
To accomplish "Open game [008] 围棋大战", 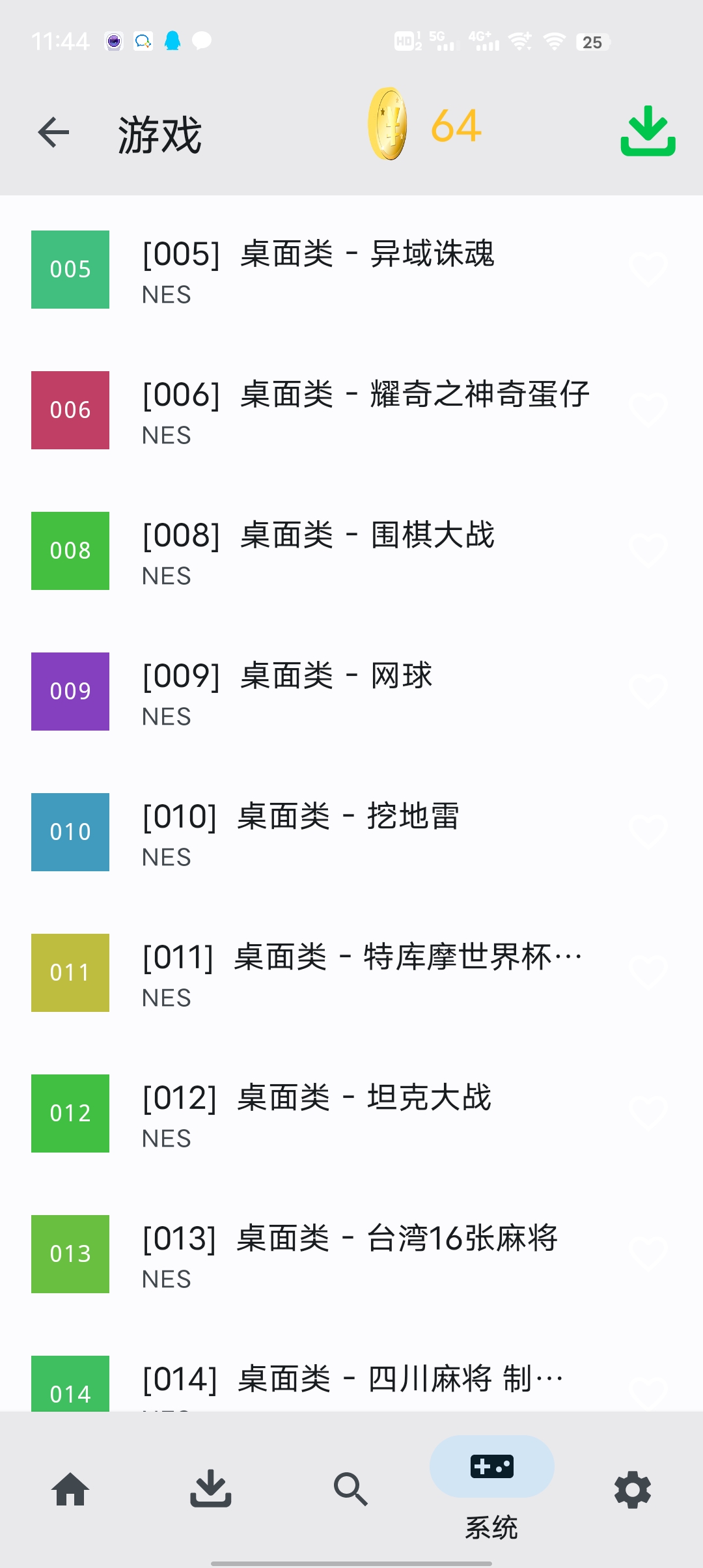I will 351,551.
